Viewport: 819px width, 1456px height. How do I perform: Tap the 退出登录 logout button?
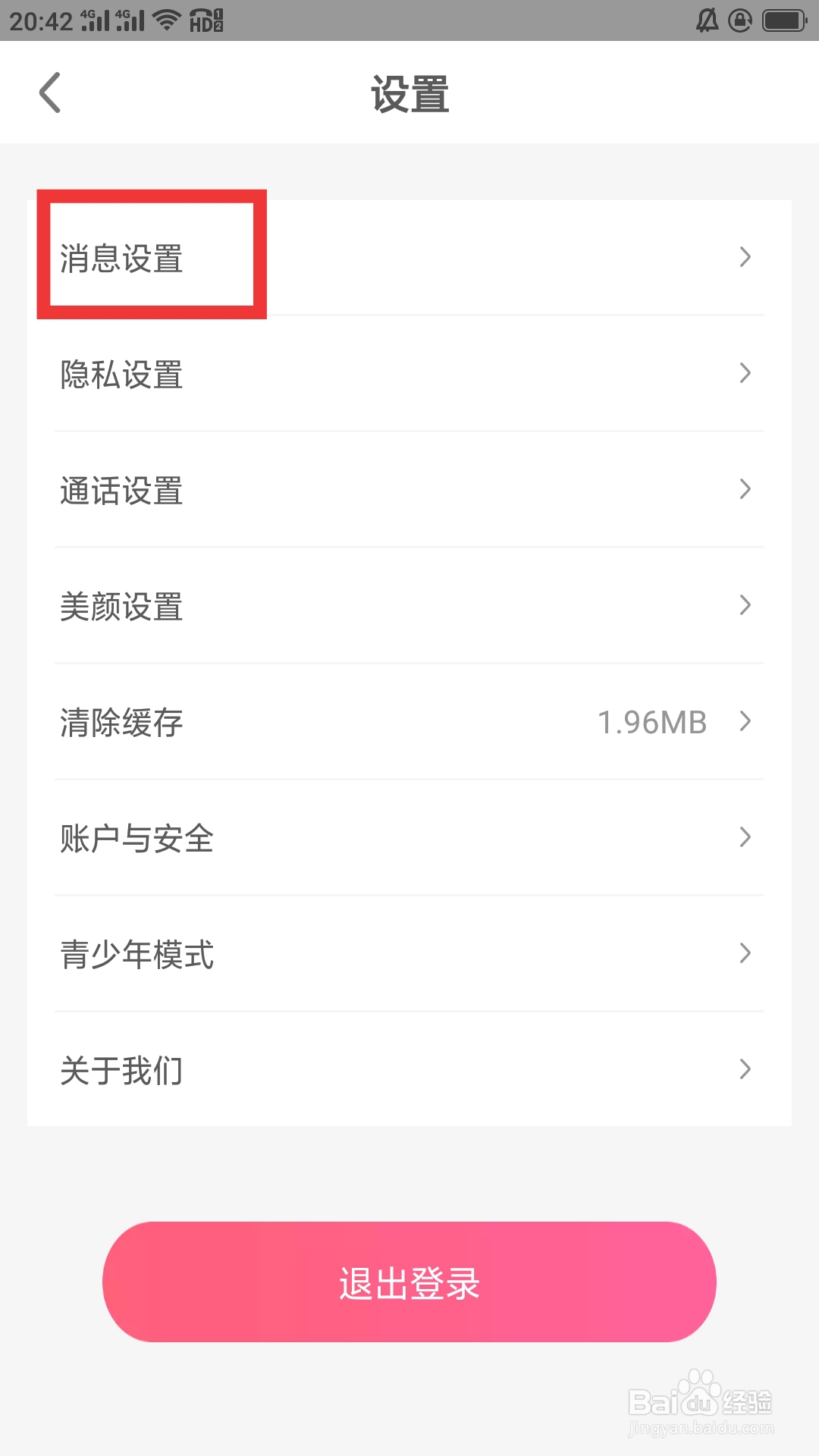[x=409, y=1282]
